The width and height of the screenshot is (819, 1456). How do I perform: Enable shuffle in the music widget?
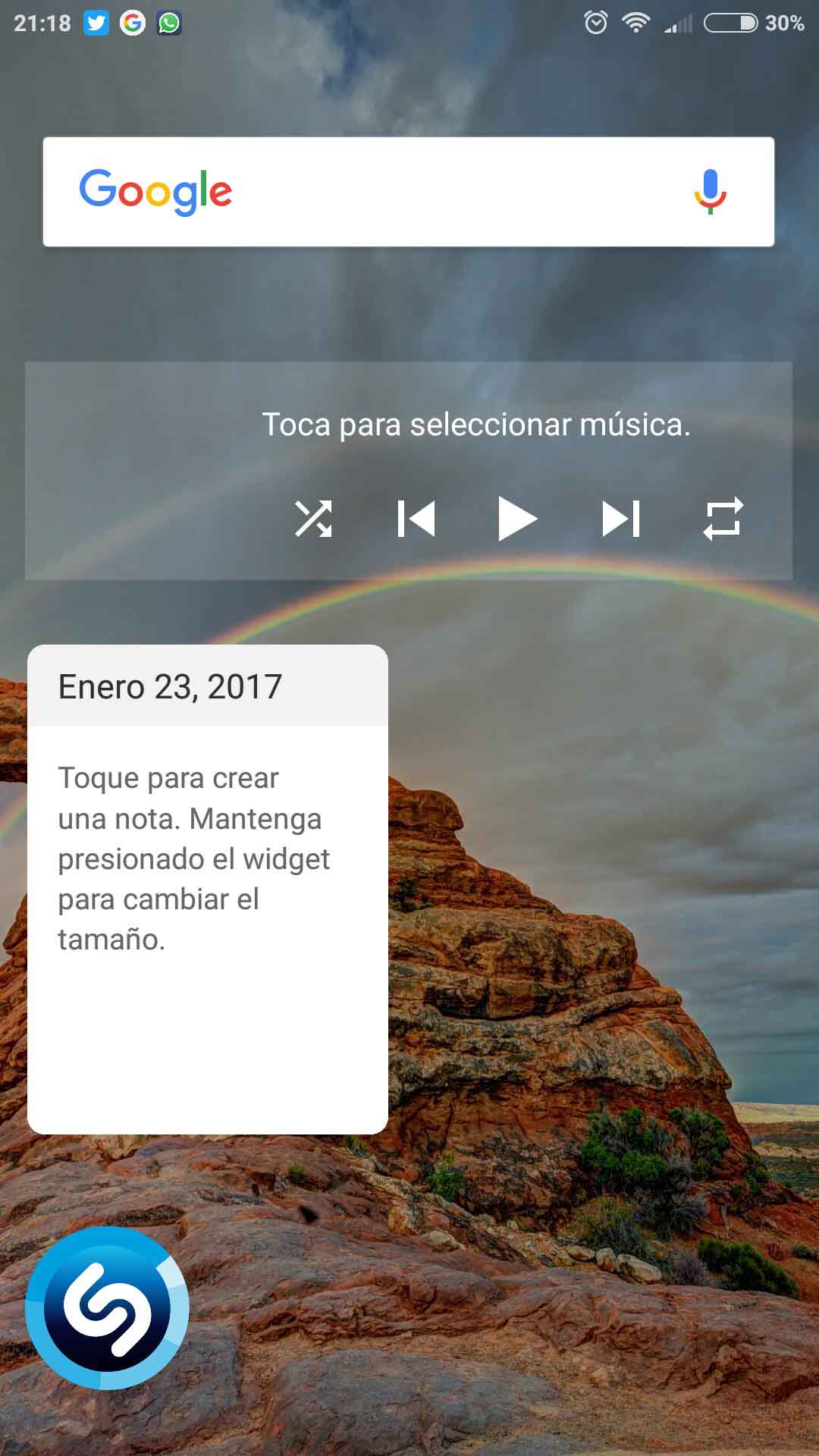(x=313, y=519)
